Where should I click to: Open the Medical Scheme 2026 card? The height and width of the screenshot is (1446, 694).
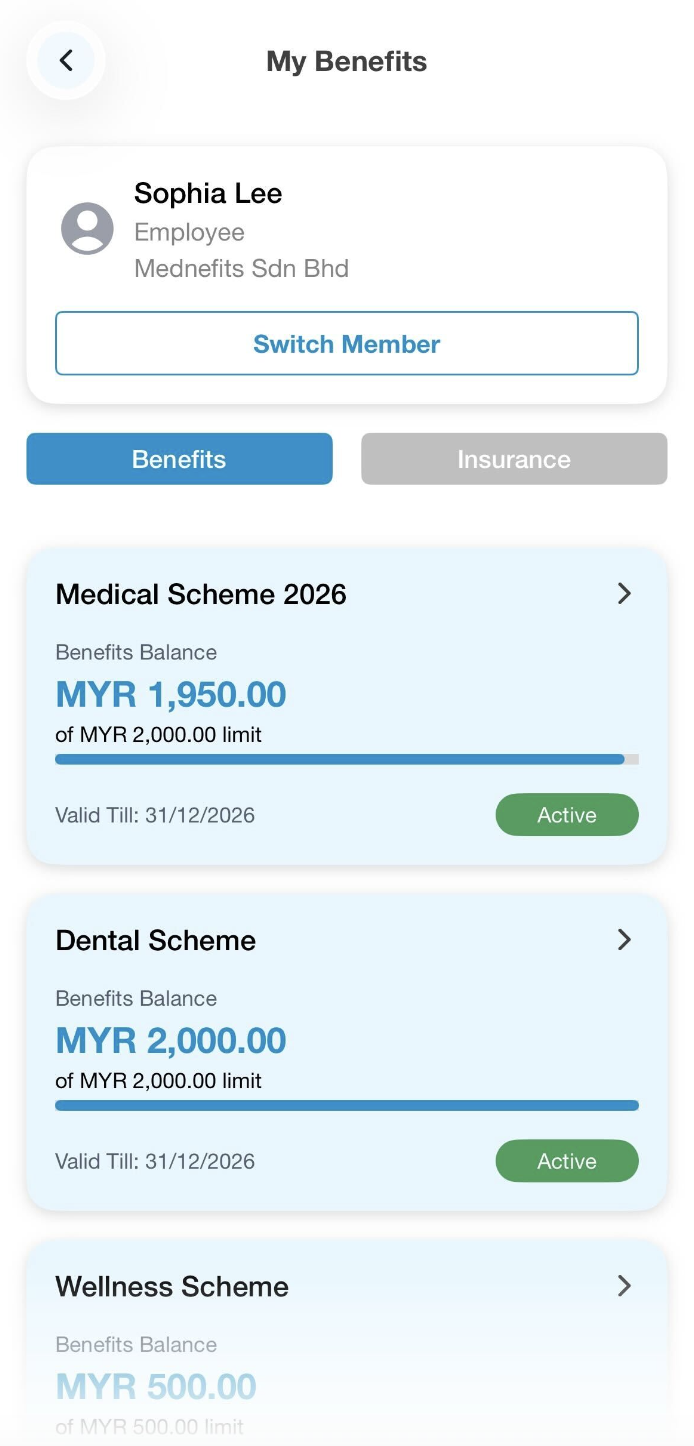[x=346, y=594]
